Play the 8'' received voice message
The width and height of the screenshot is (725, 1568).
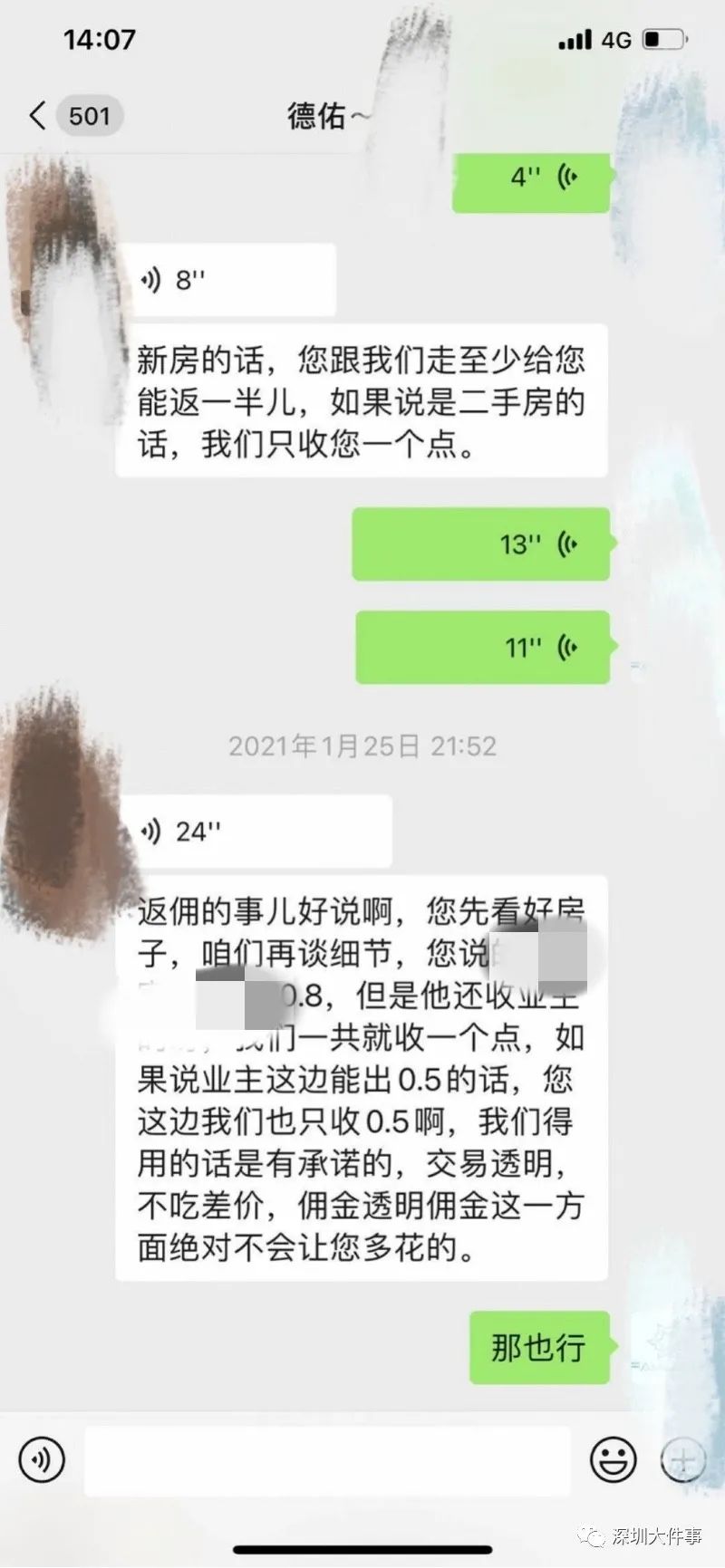pos(227,280)
